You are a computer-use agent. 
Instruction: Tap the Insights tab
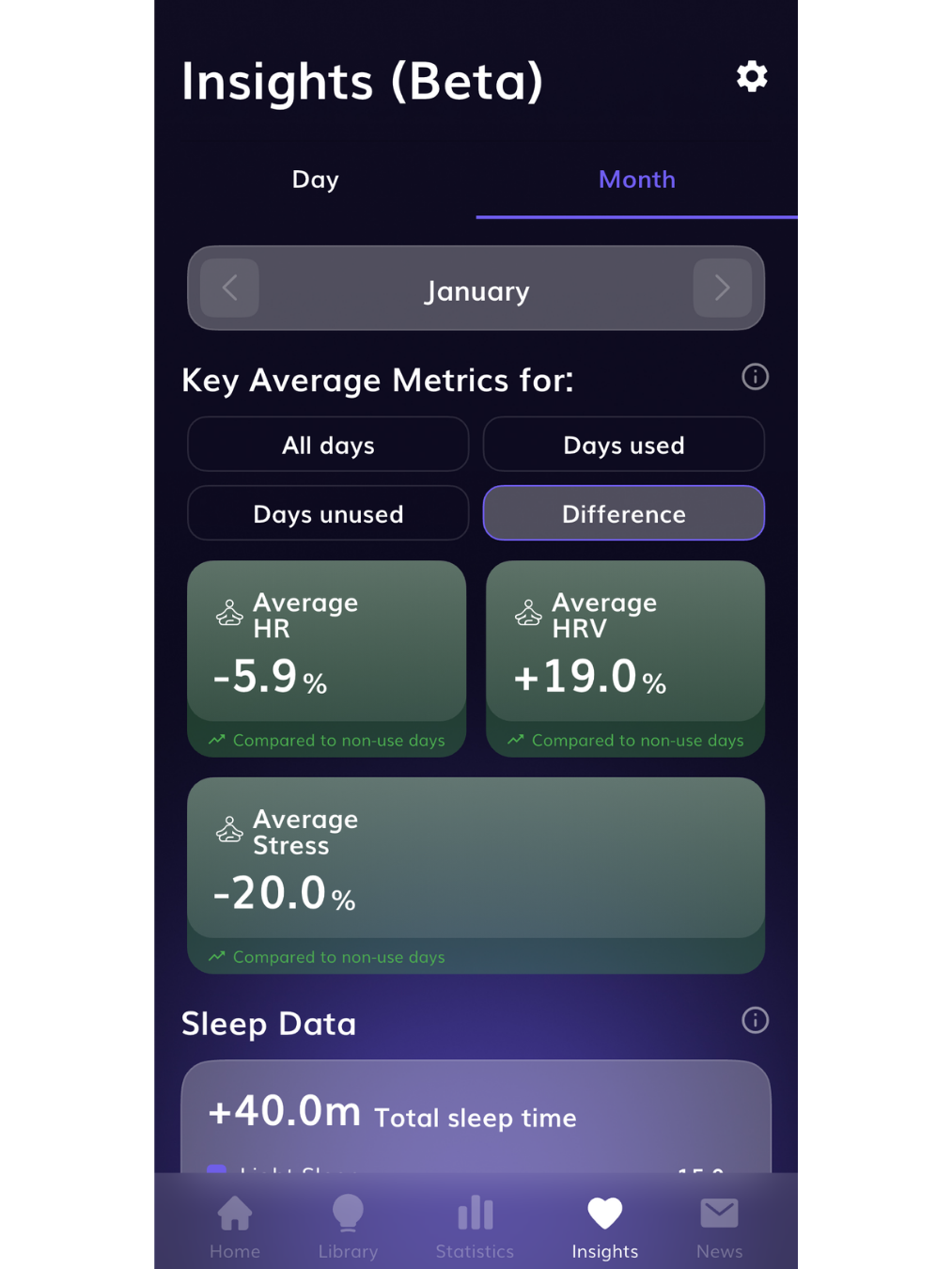coord(604,1227)
